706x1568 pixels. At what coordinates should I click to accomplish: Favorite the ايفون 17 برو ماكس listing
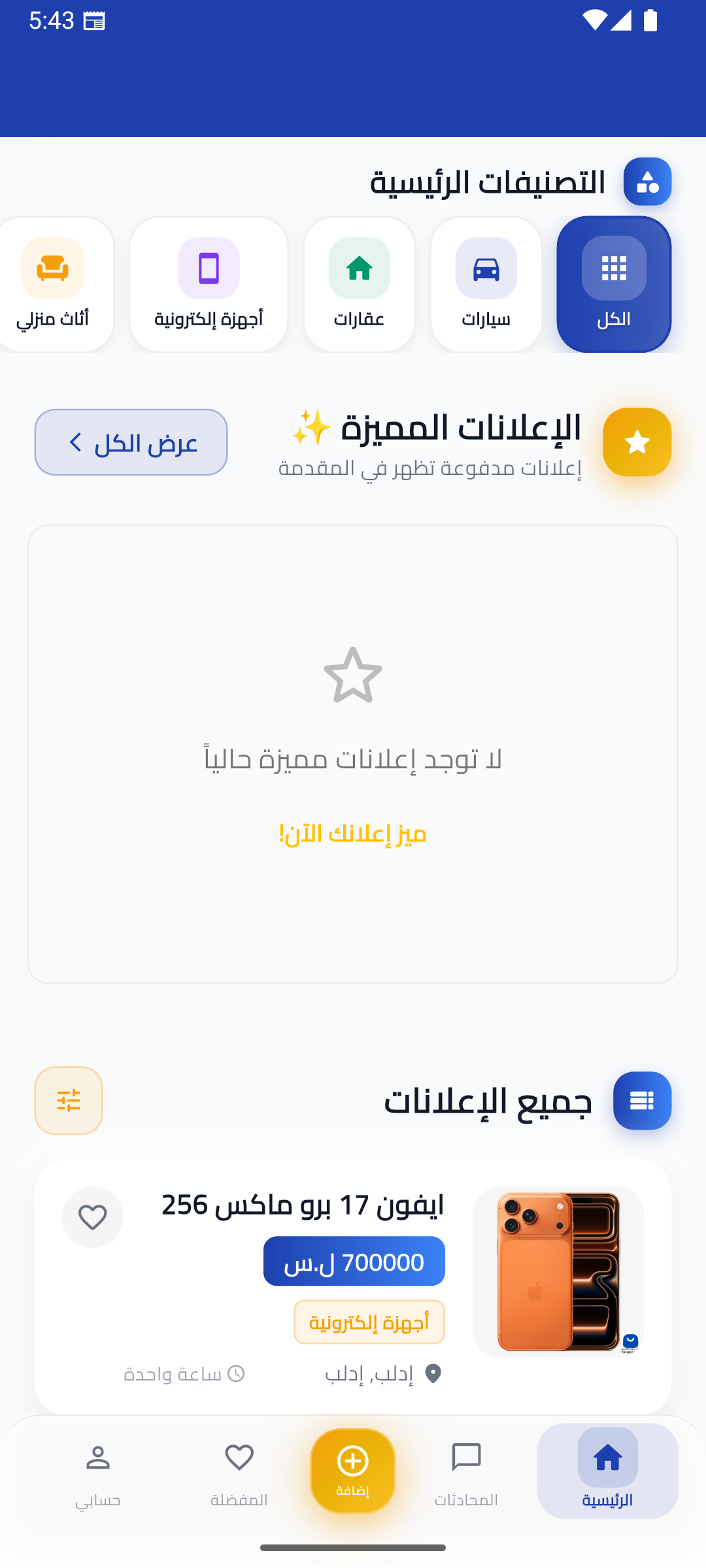point(92,1217)
